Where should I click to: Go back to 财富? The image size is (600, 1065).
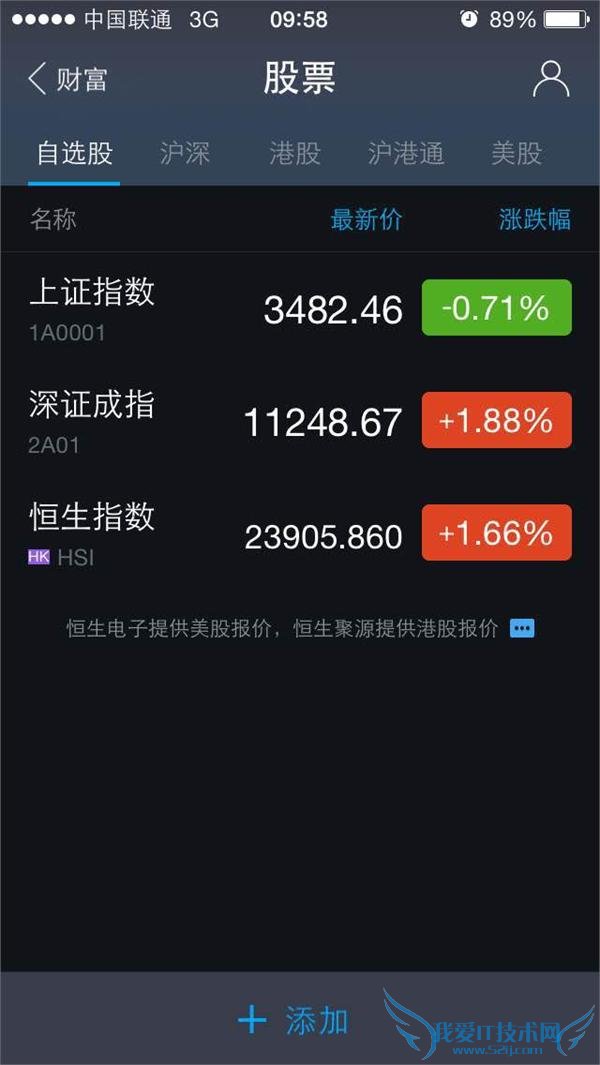tap(67, 79)
